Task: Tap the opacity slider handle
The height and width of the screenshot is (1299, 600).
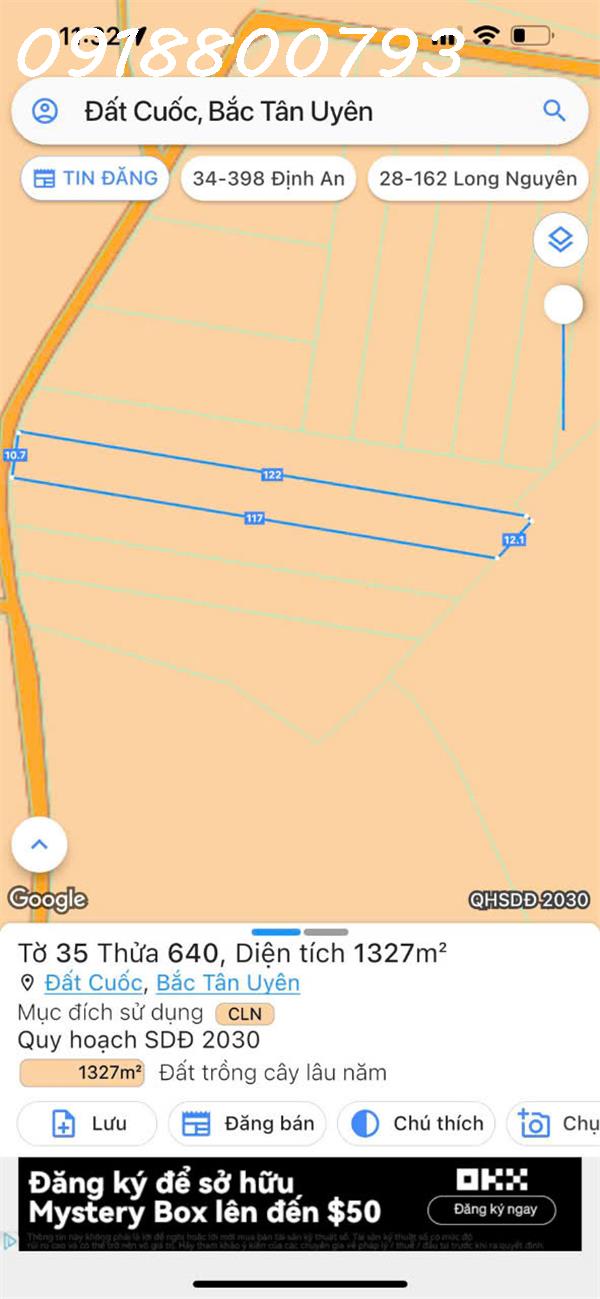Action: (x=563, y=305)
